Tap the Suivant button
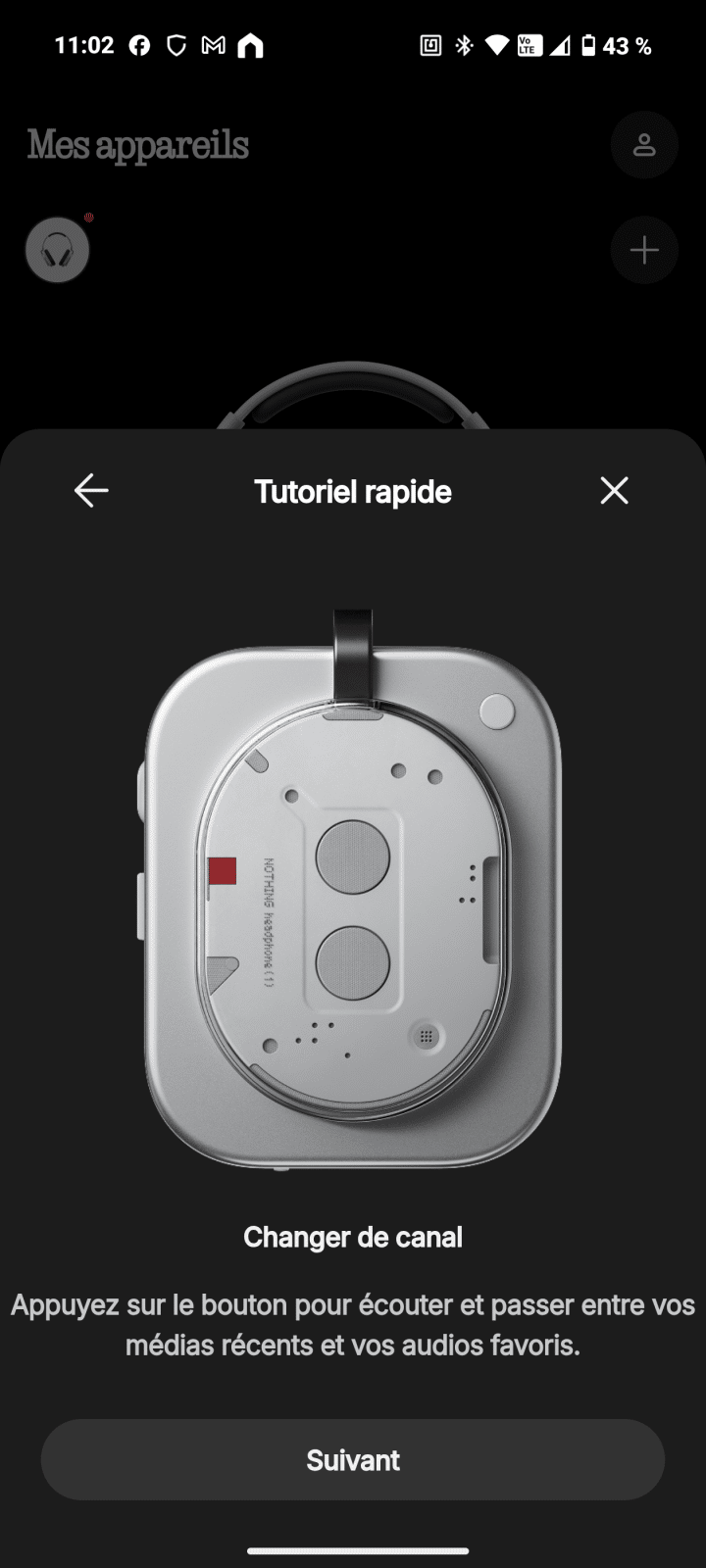706x1568 pixels. (353, 1460)
